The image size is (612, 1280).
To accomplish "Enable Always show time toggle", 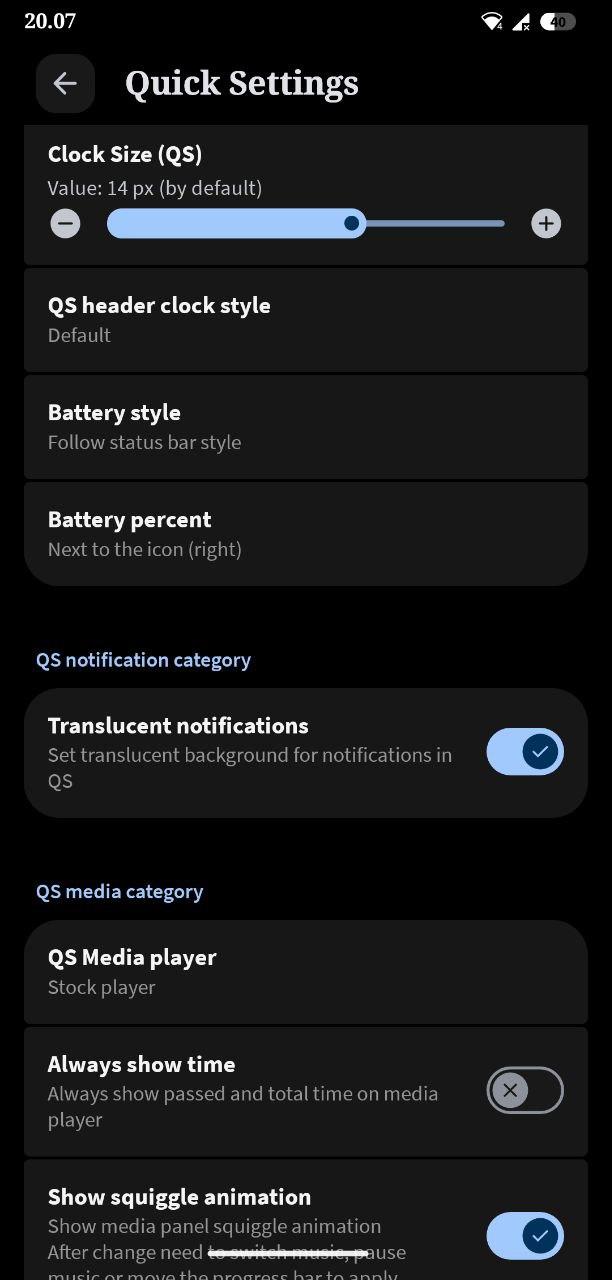I will tap(525, 1090).
